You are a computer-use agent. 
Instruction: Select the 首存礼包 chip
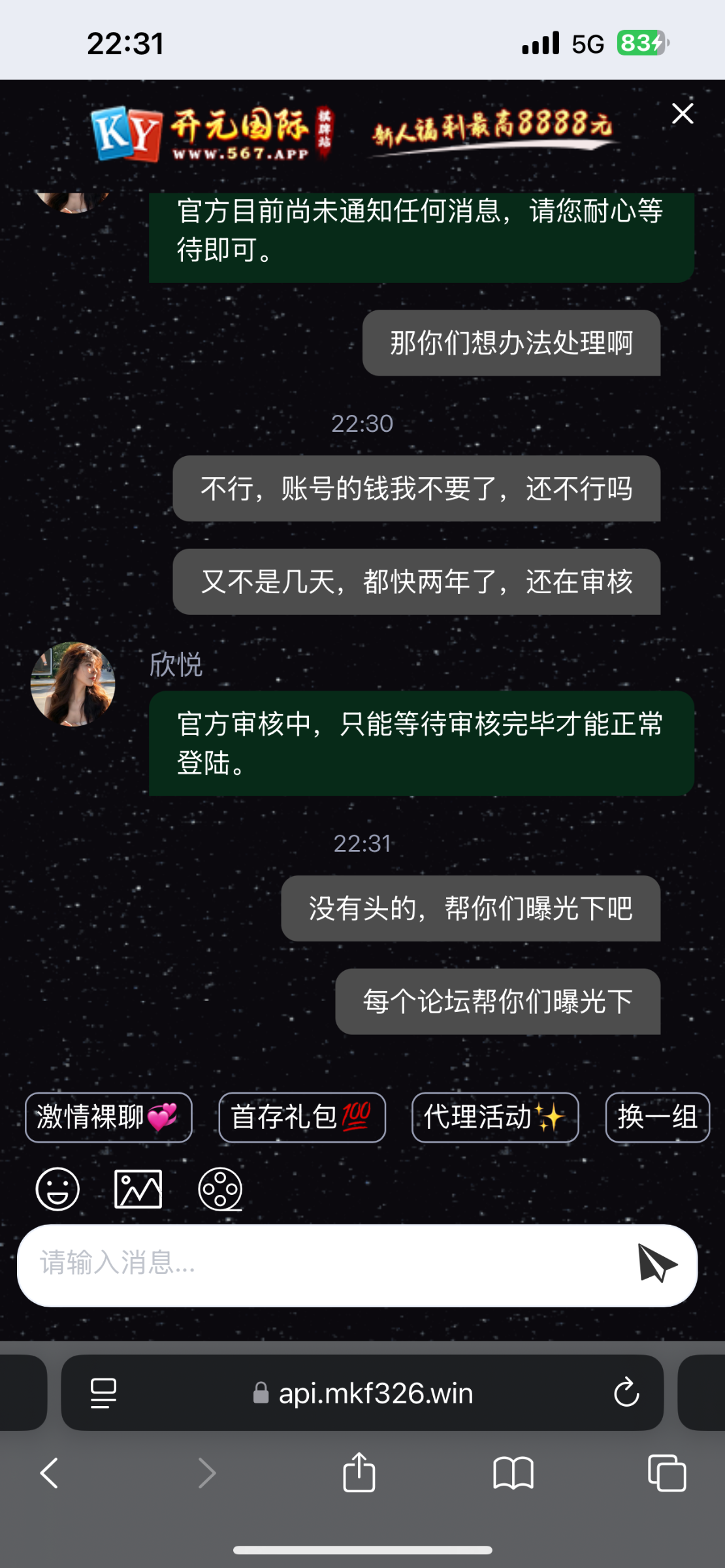coord(302,1117)
